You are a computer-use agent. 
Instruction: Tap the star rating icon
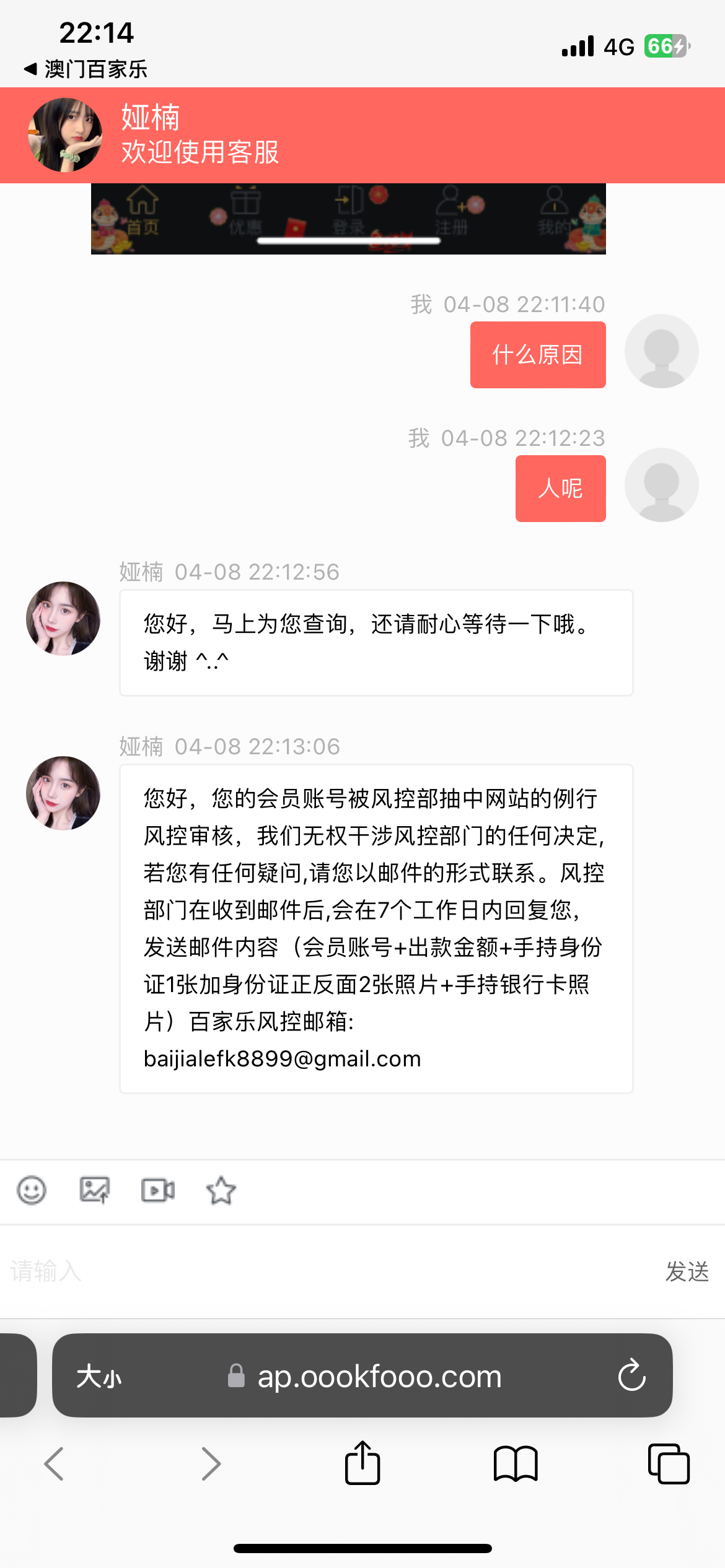click(x=221, y=1190)
